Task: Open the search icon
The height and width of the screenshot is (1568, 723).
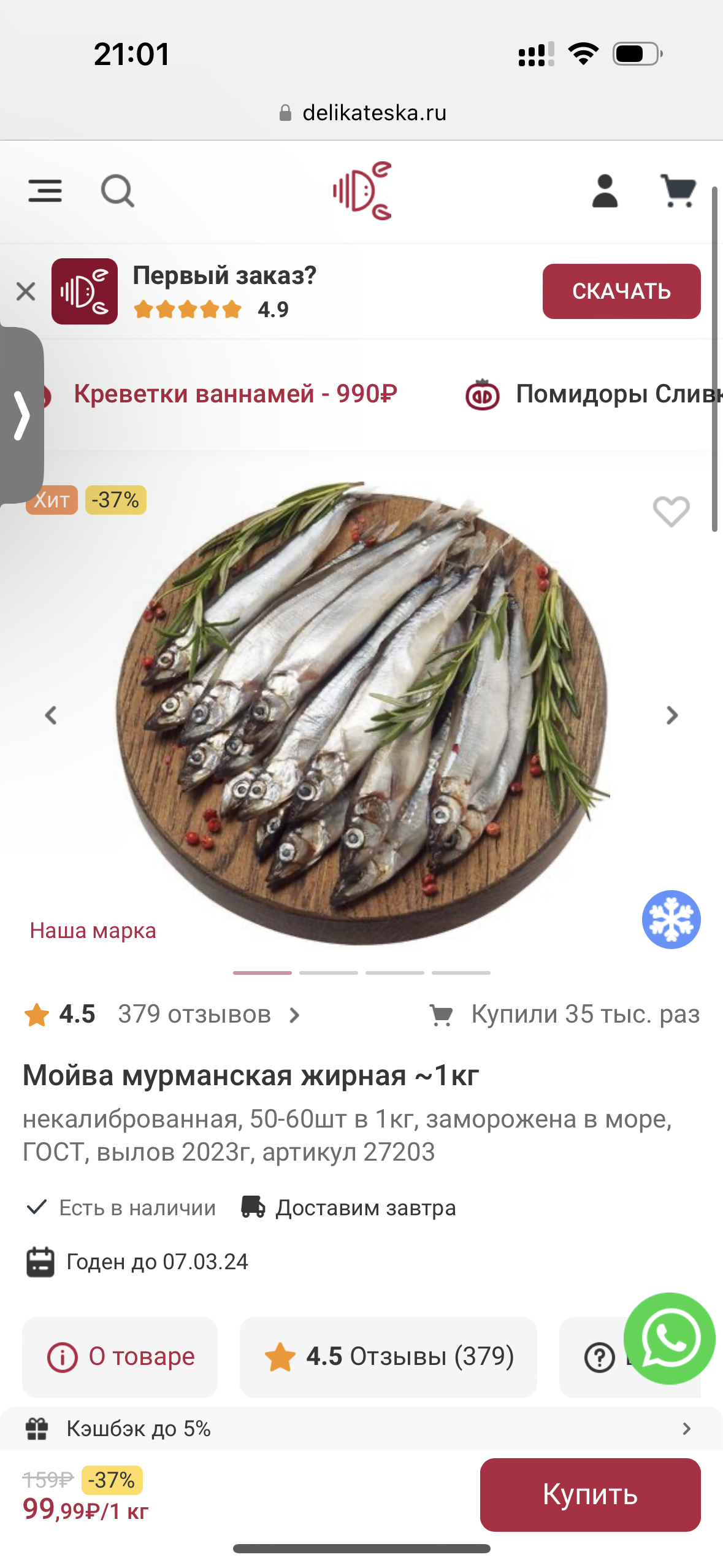Action: (117, 191)
